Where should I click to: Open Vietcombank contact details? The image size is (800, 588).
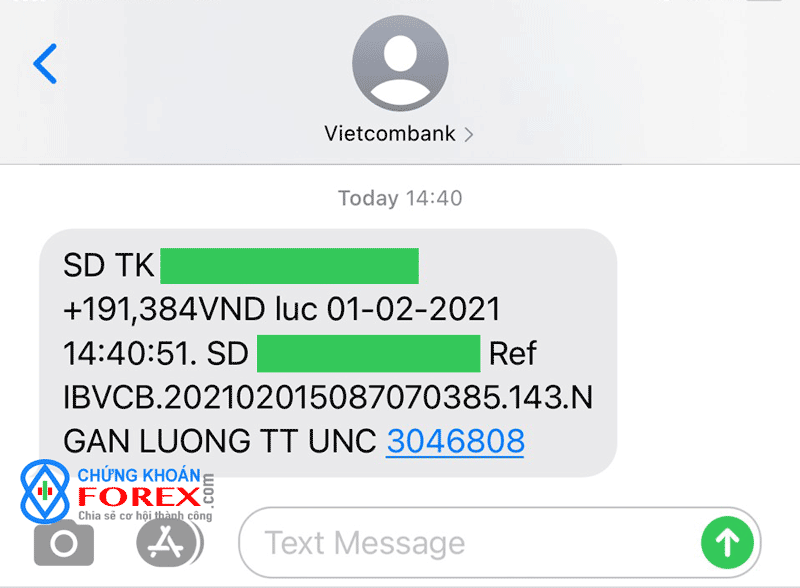399,133
